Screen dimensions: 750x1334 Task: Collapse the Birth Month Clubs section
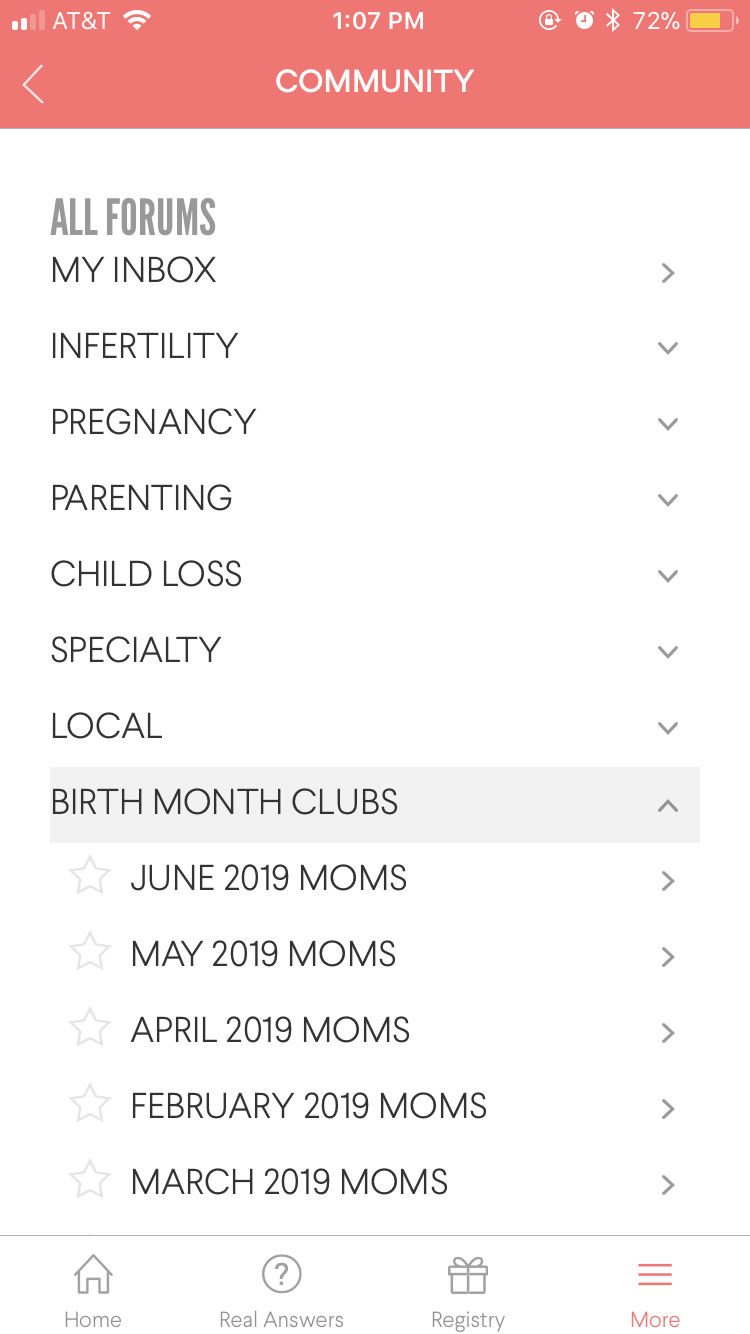374,804
